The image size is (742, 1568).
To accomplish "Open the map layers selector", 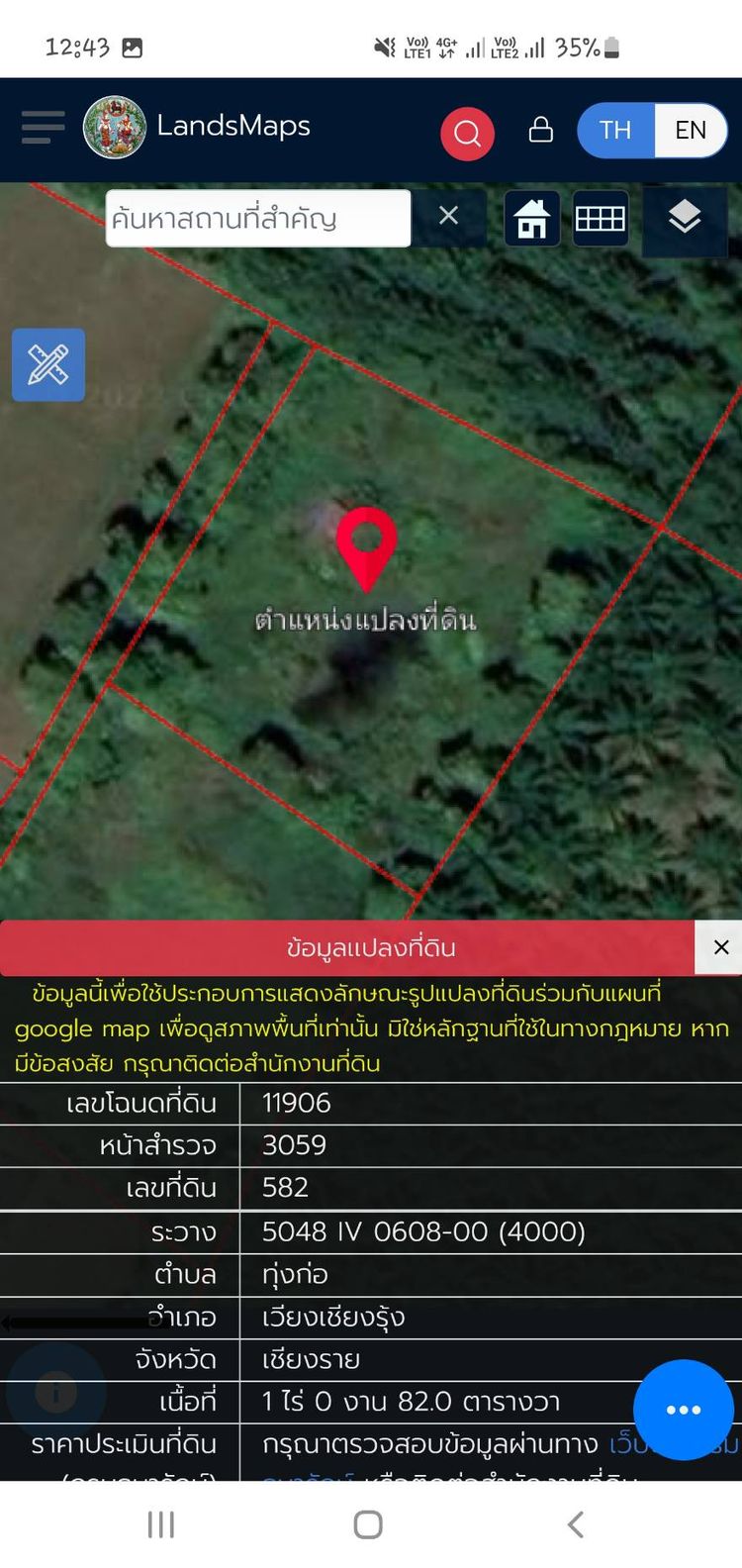I will click(685, 218).
